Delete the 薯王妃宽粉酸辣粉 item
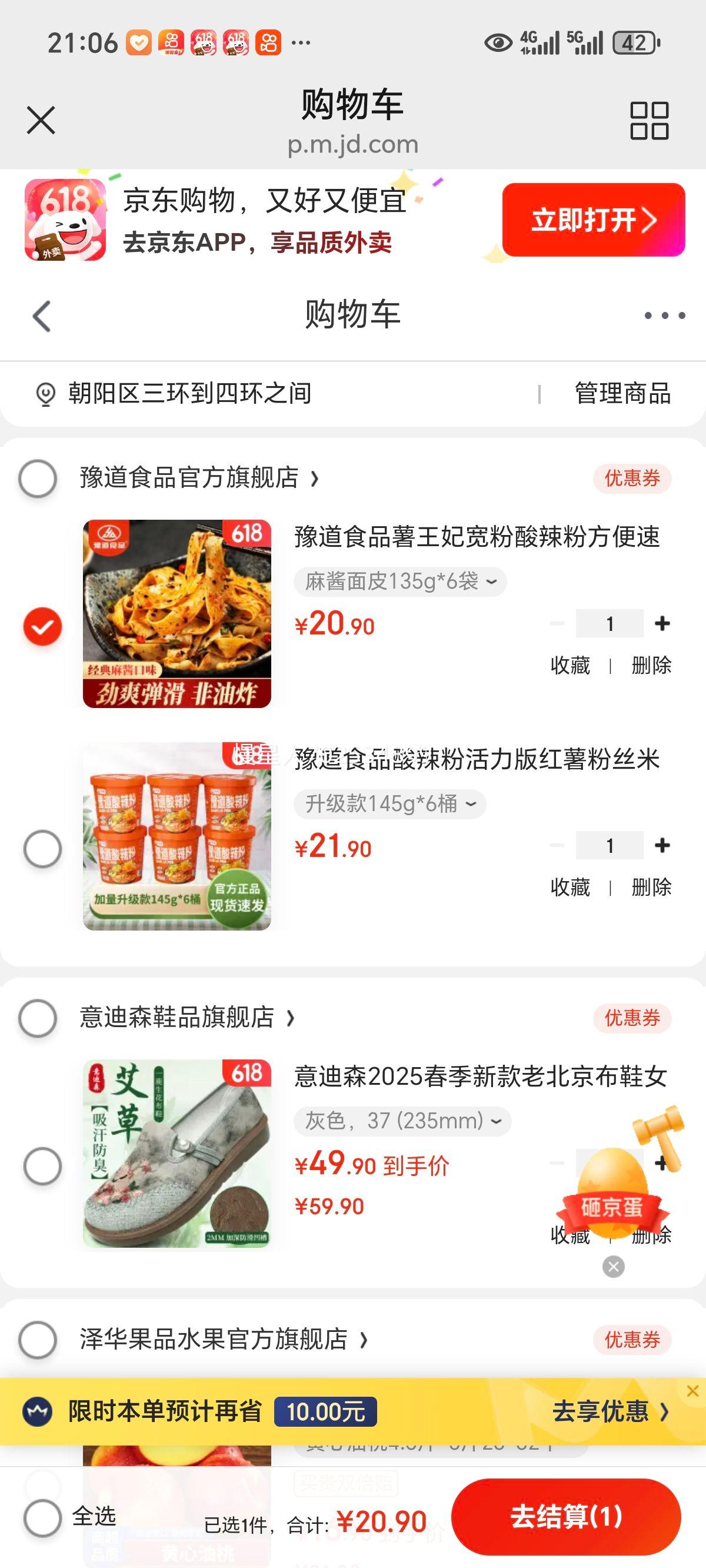This screenshot has width=706, height=1568. coord(651,665)
